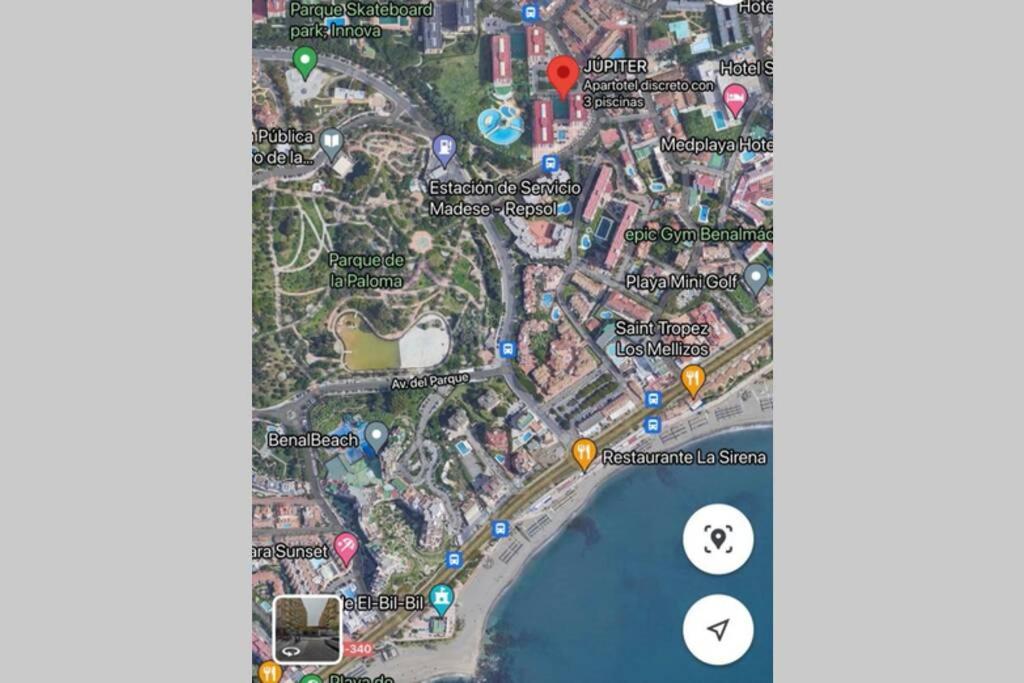Open the Restaurante La Sirena marker

pos(585,454)
